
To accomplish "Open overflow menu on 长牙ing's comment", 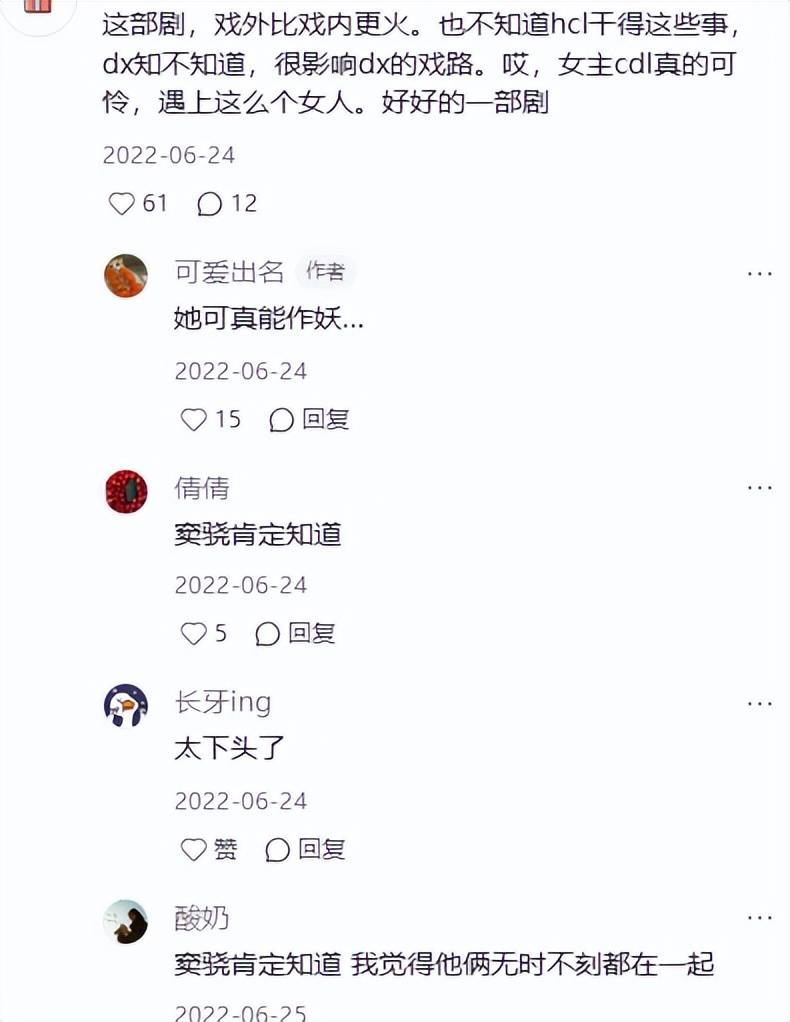I will [x=760, y=704].
